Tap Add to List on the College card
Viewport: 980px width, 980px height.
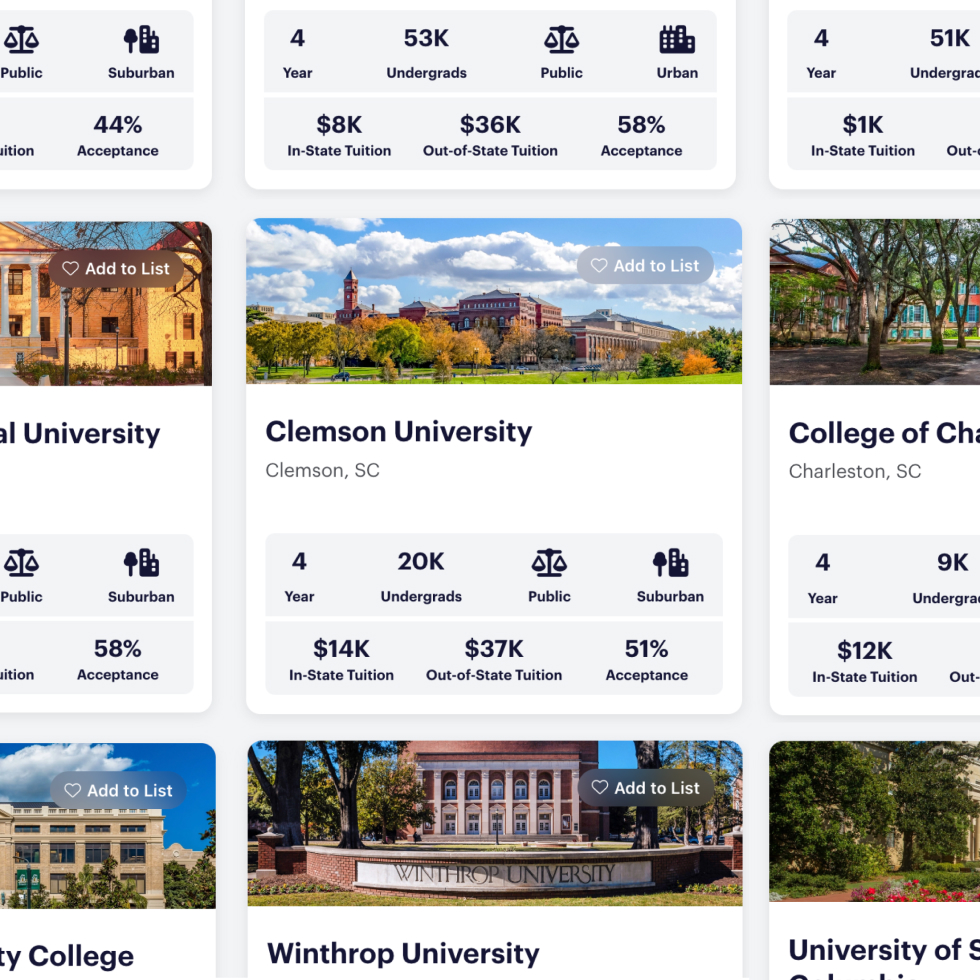pos(118,790)
